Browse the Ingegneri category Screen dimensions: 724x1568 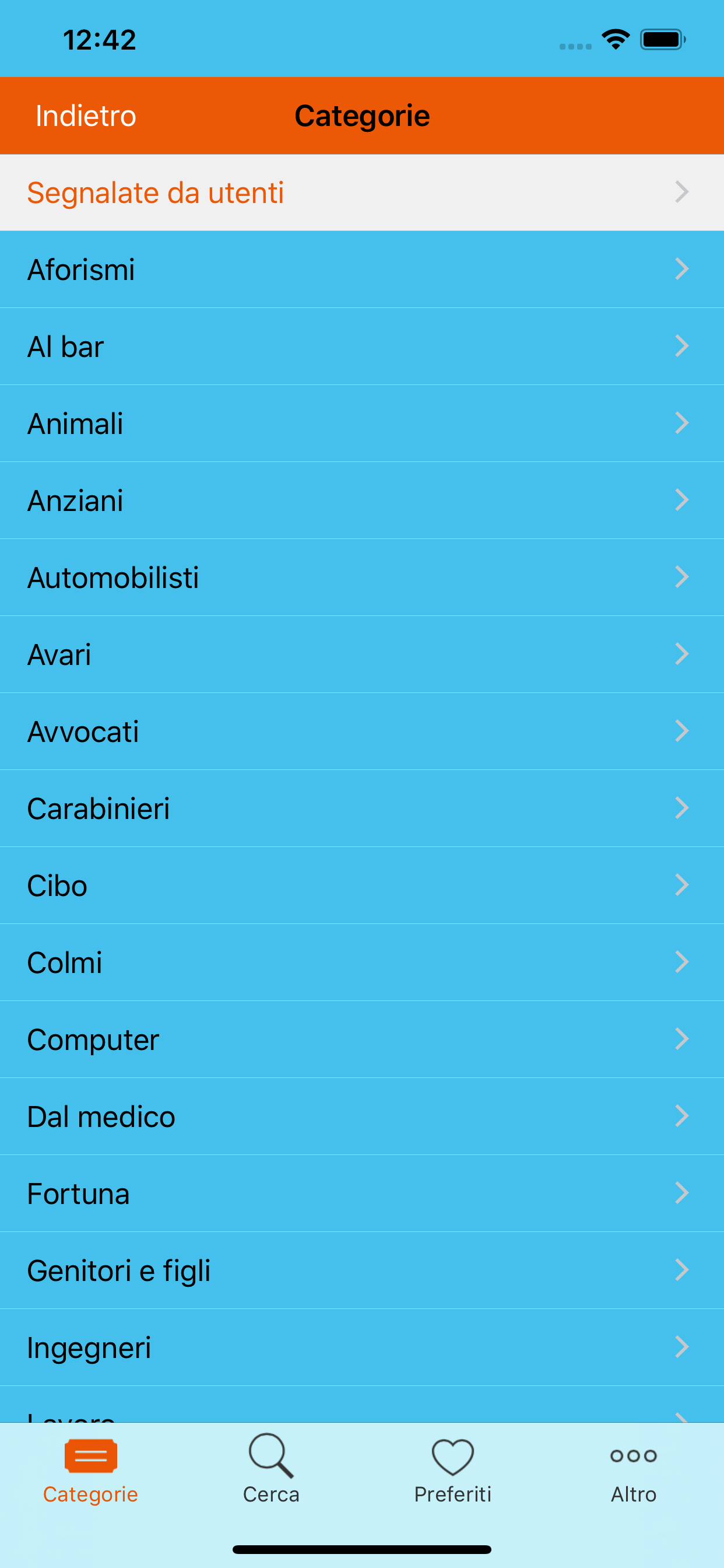pos(362,1347)
